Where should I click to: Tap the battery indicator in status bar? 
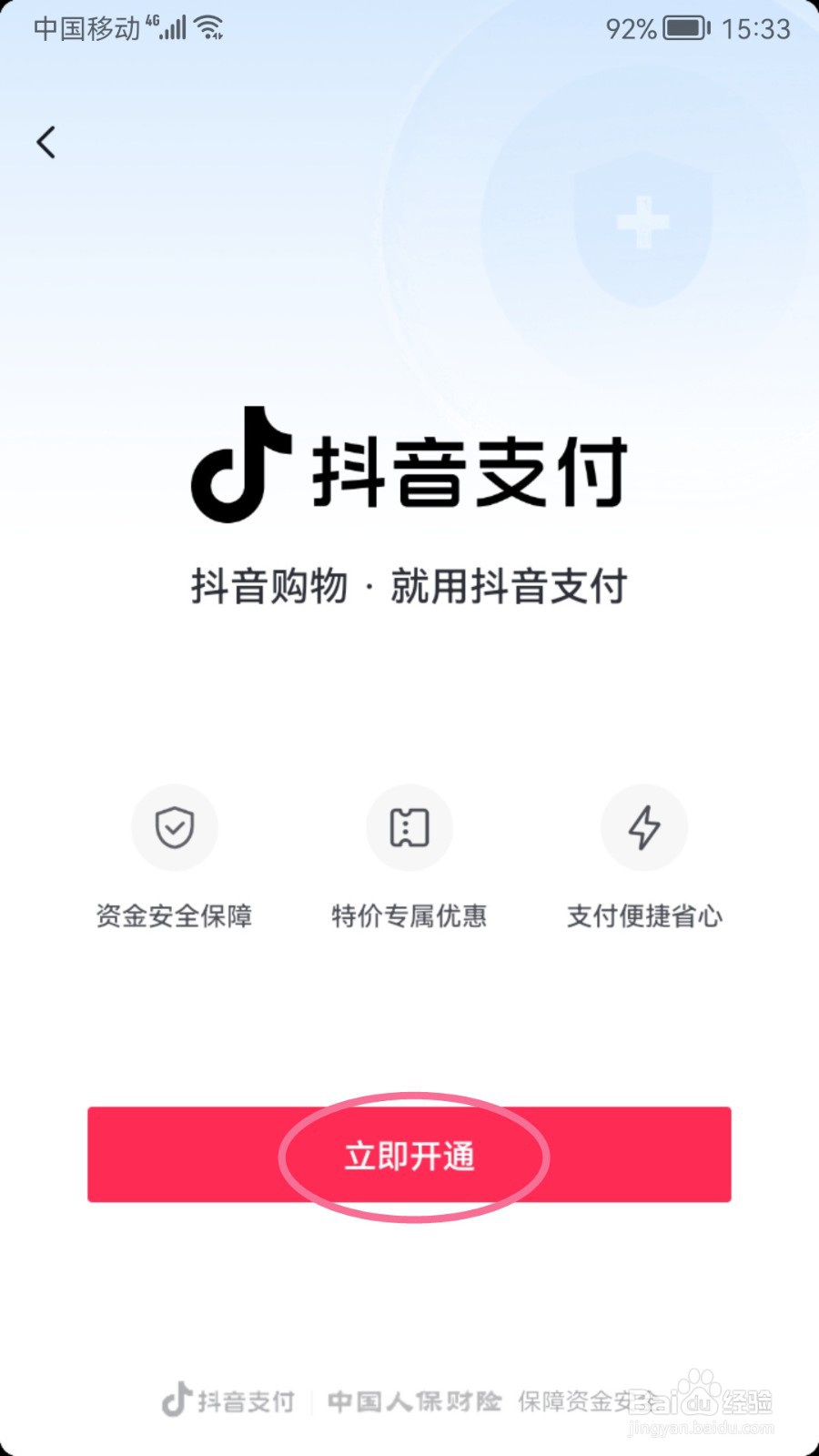click(x=683, y=28)
